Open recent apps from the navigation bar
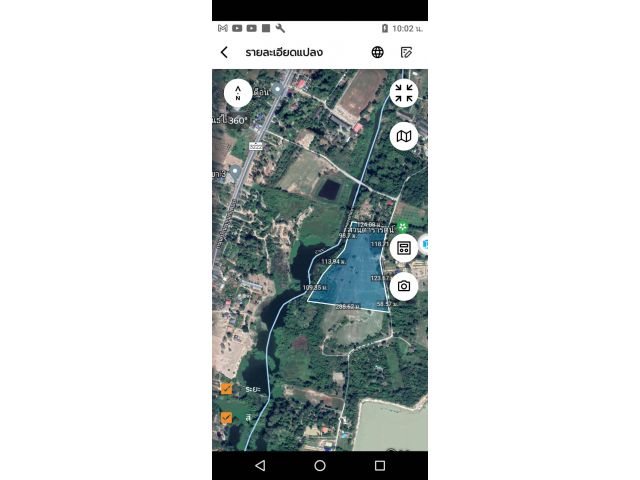The image size is (640, 480). pyautogui.click(x=380, y=466)
